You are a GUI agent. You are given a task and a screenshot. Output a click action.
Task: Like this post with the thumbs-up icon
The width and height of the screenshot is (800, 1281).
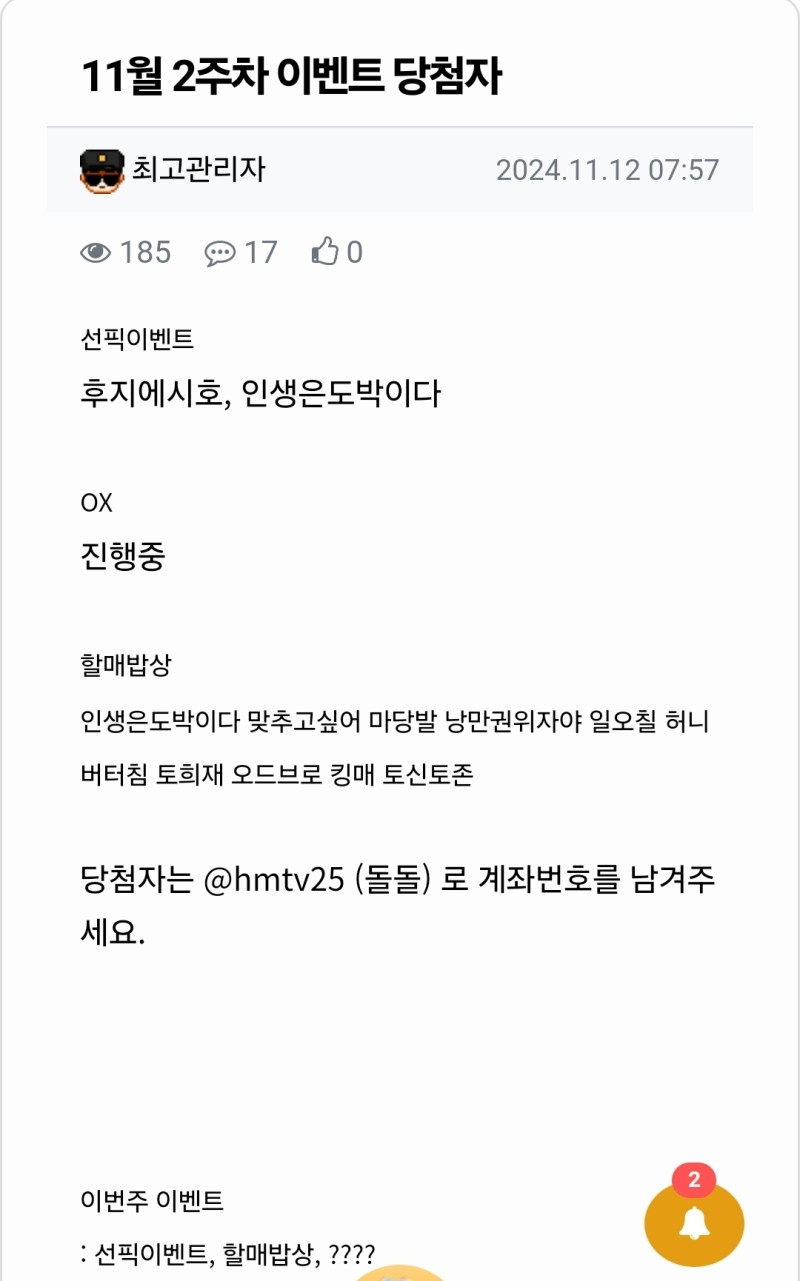(325, 252)
